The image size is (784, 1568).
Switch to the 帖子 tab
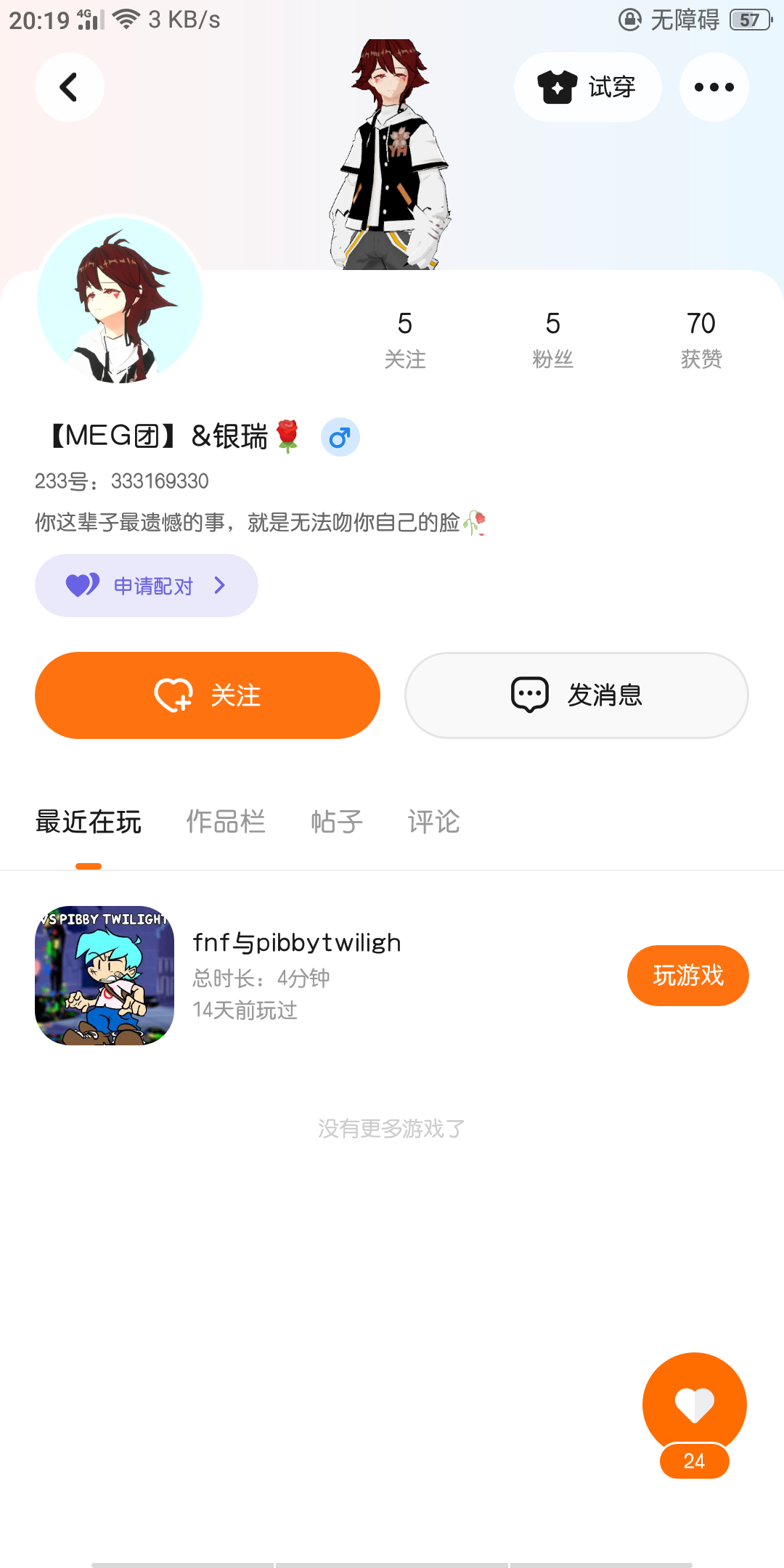pos(336,822)
